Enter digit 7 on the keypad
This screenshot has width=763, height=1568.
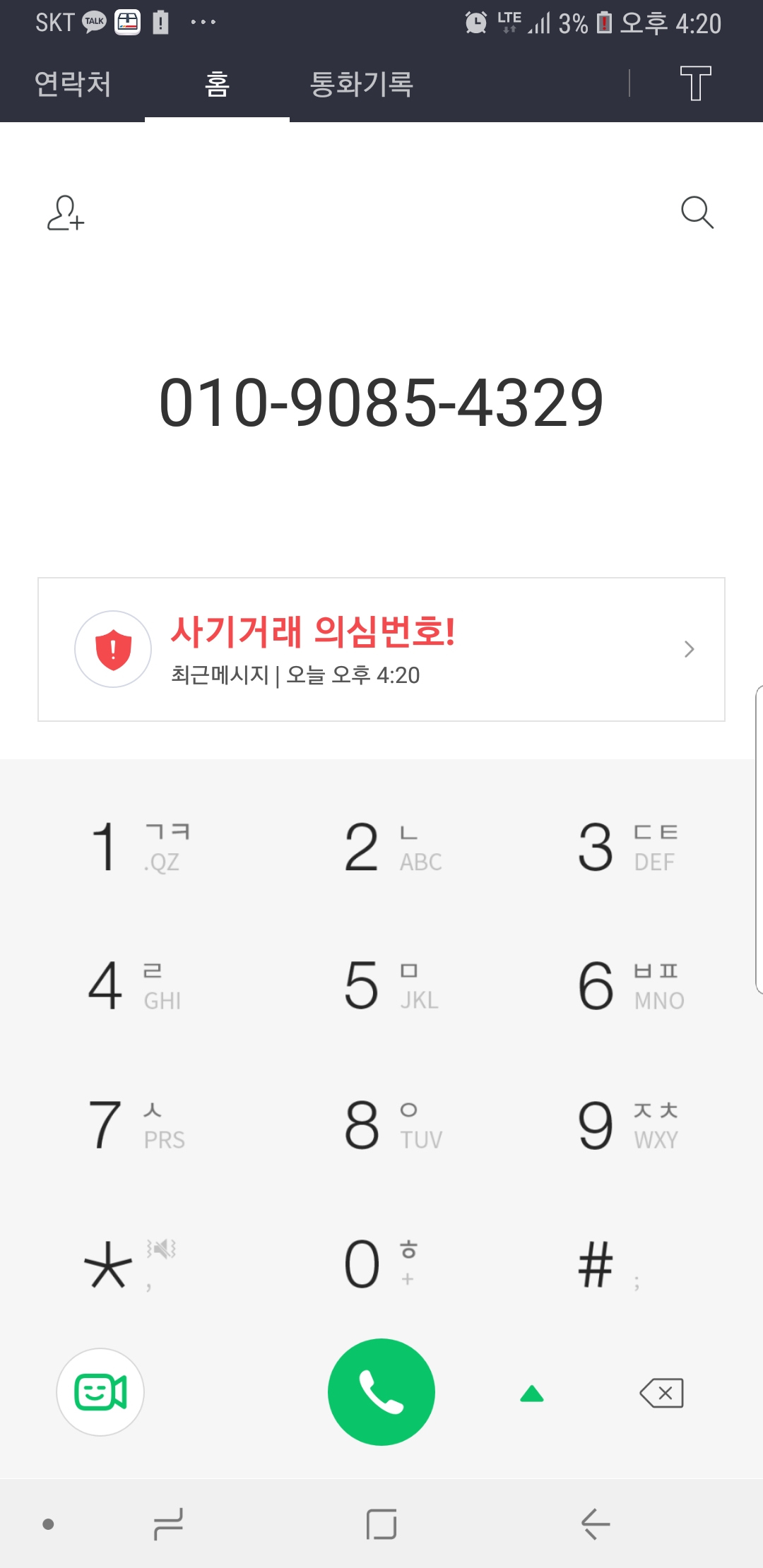136,1124
